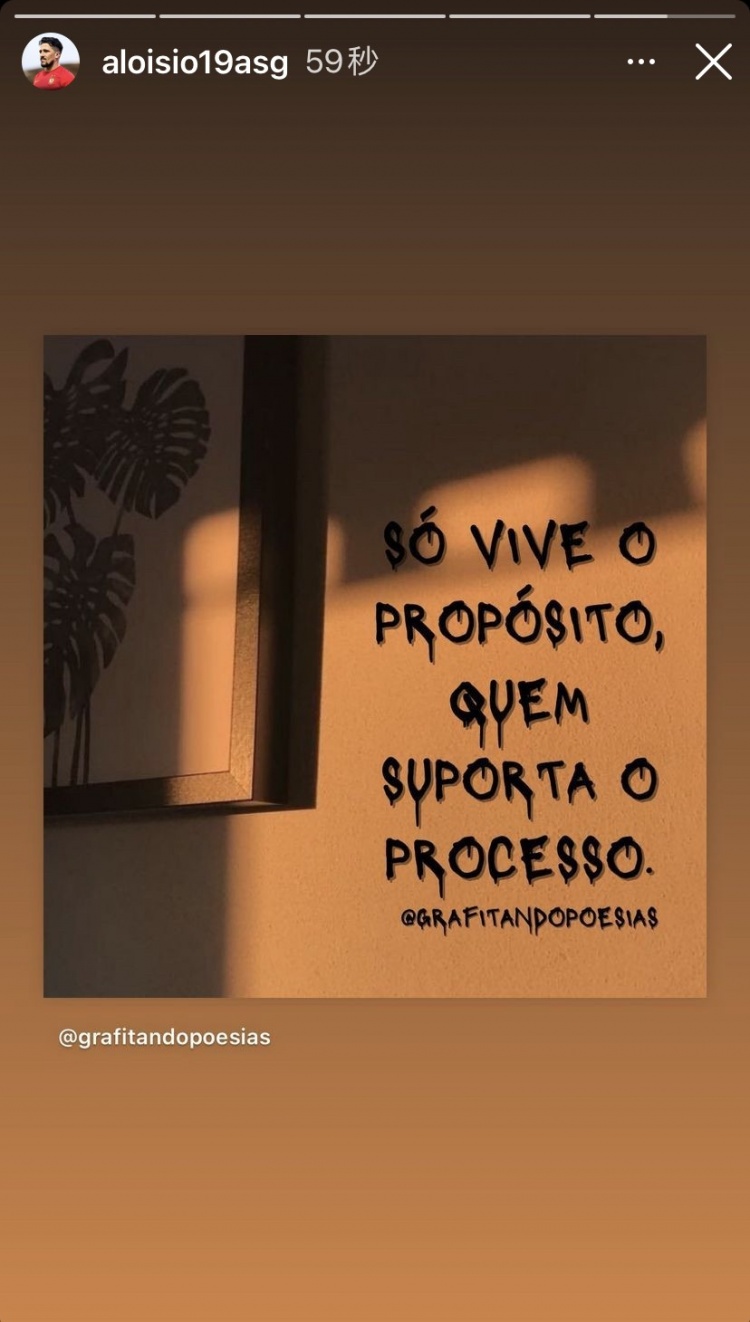
Task: Tap the aloisio19asg username
Action: pos(195,63)
